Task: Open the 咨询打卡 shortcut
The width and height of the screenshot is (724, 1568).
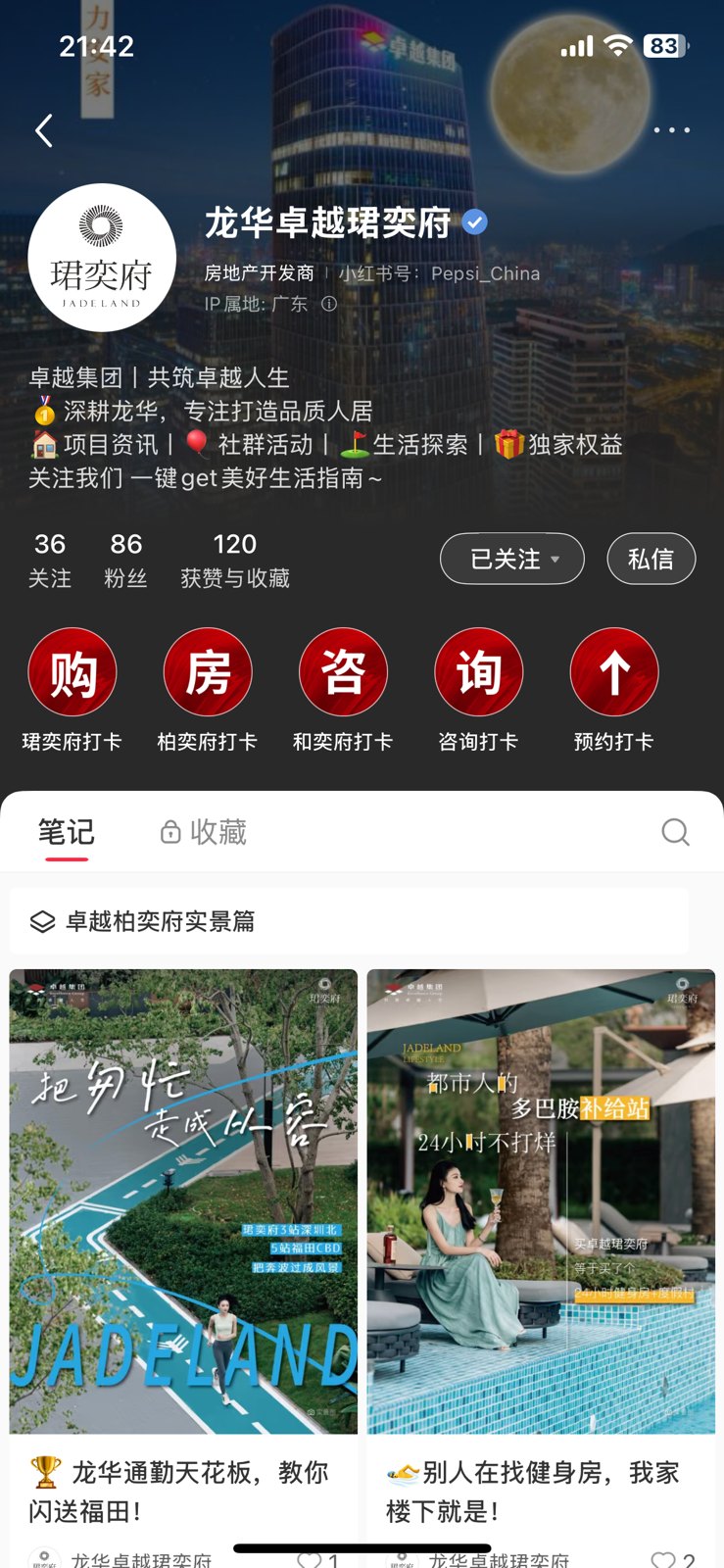Action: [x=478, y=690]
